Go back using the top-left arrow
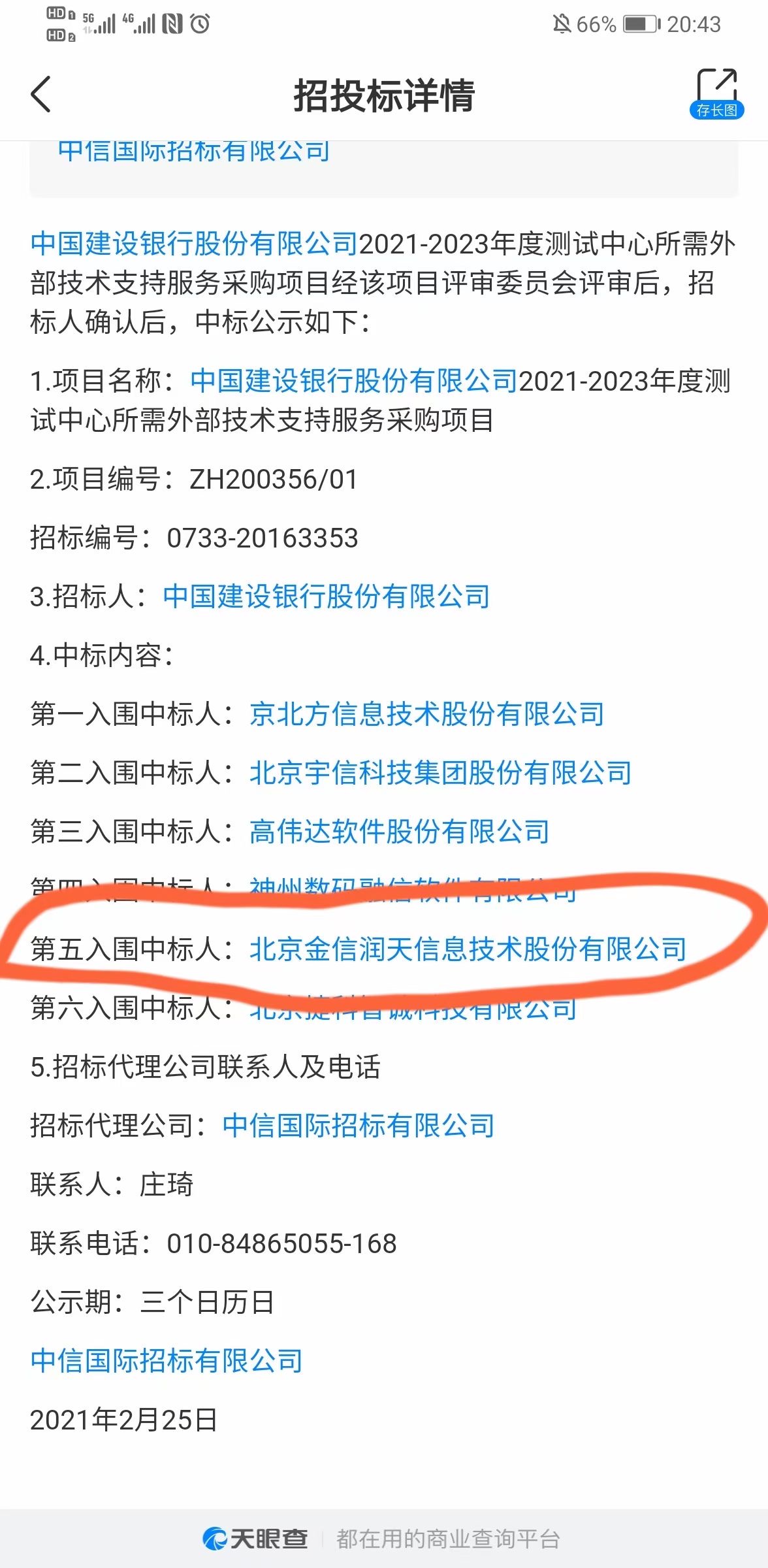Viewport: 768px width, 1568px height. coord(40,94)
